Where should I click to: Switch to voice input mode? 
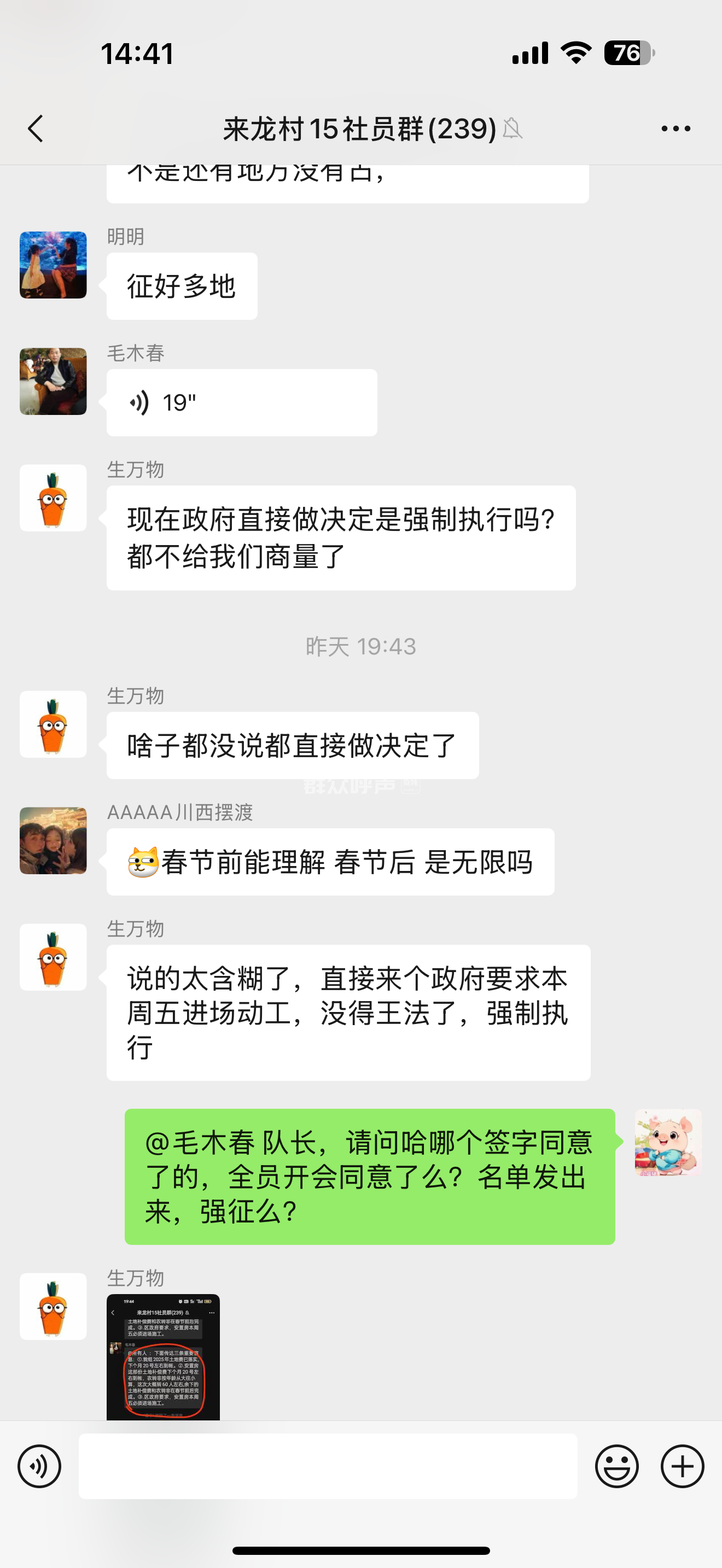(39, 1466)
